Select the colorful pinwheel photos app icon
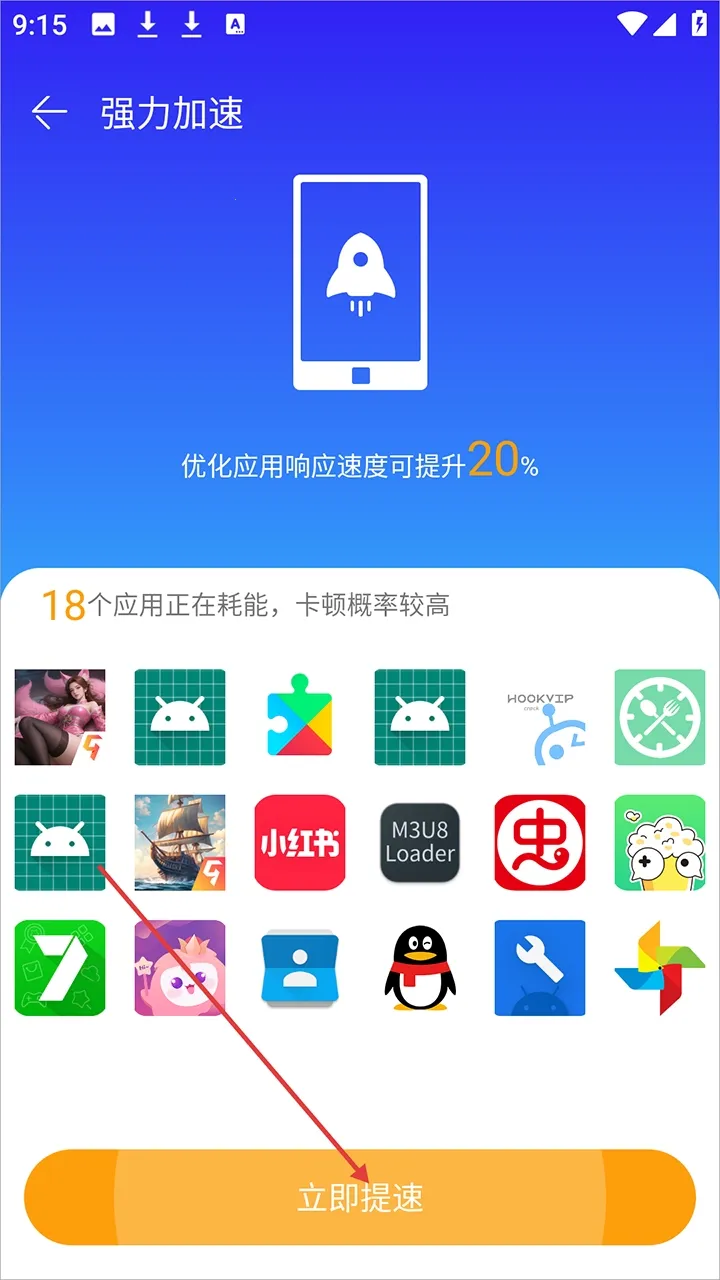The image size is (720, 1280). pyautogui.click(x=660, y=967)
